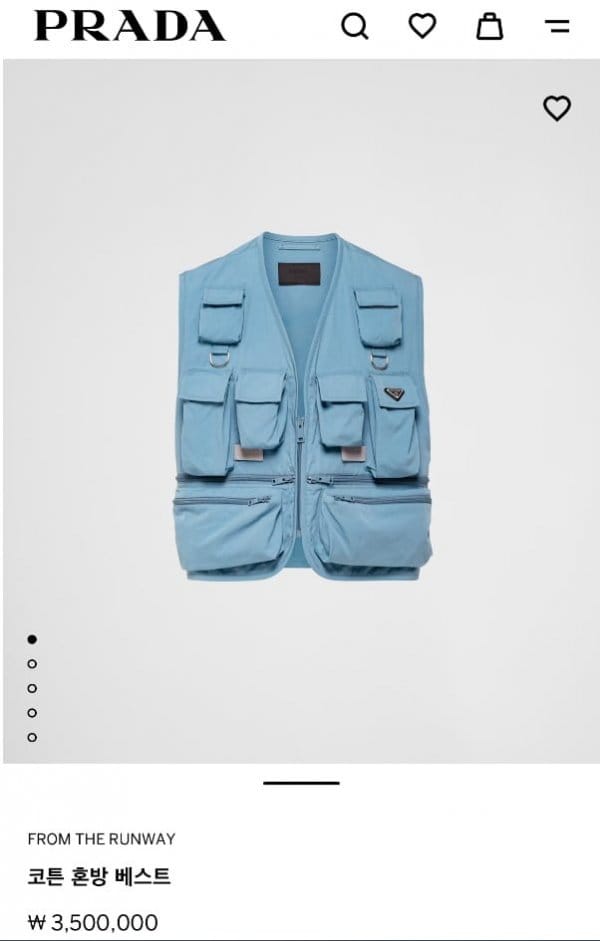This screenshot has height=941, width=600.
Task: Open the hamburger menu
Action: point(557,27)
